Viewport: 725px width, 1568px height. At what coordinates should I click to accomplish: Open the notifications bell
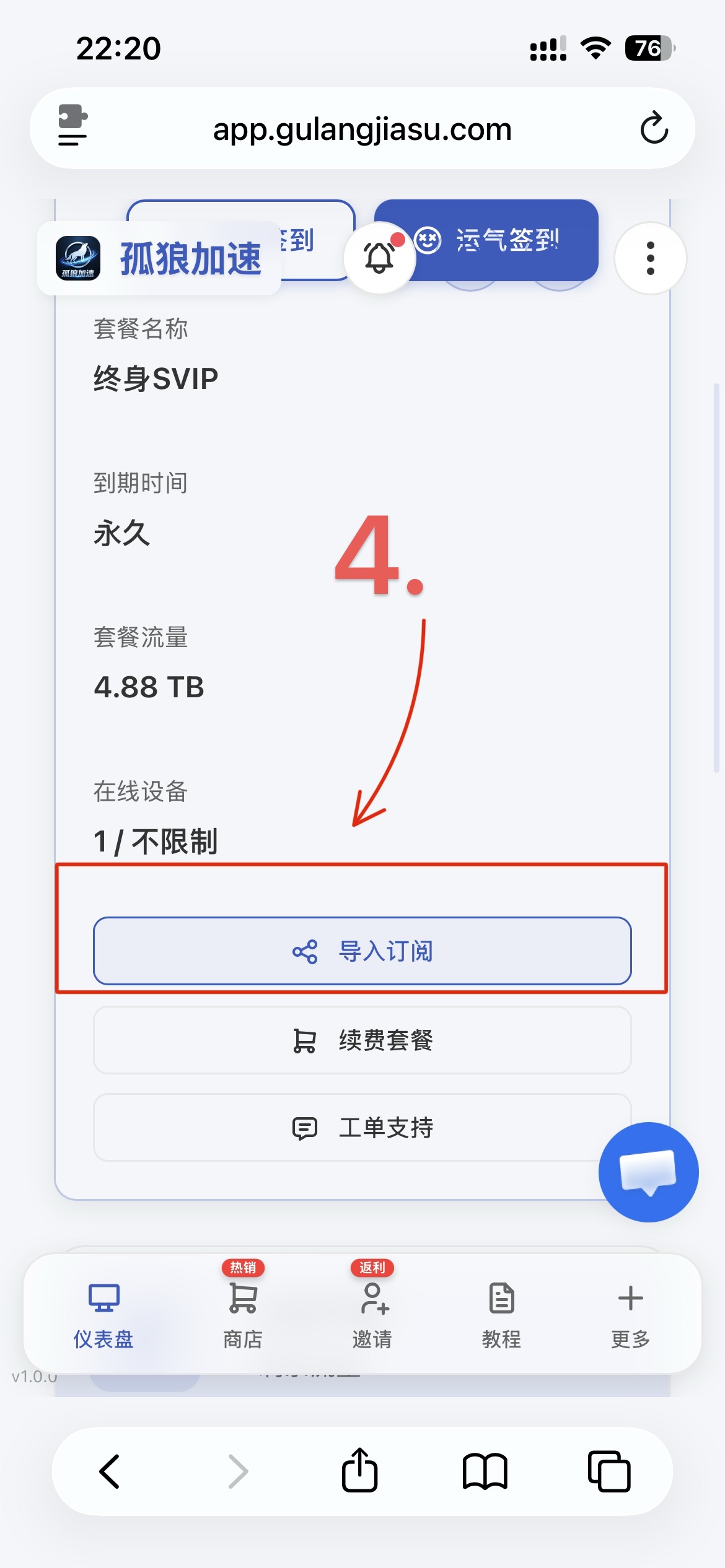(x=379, y=257)
